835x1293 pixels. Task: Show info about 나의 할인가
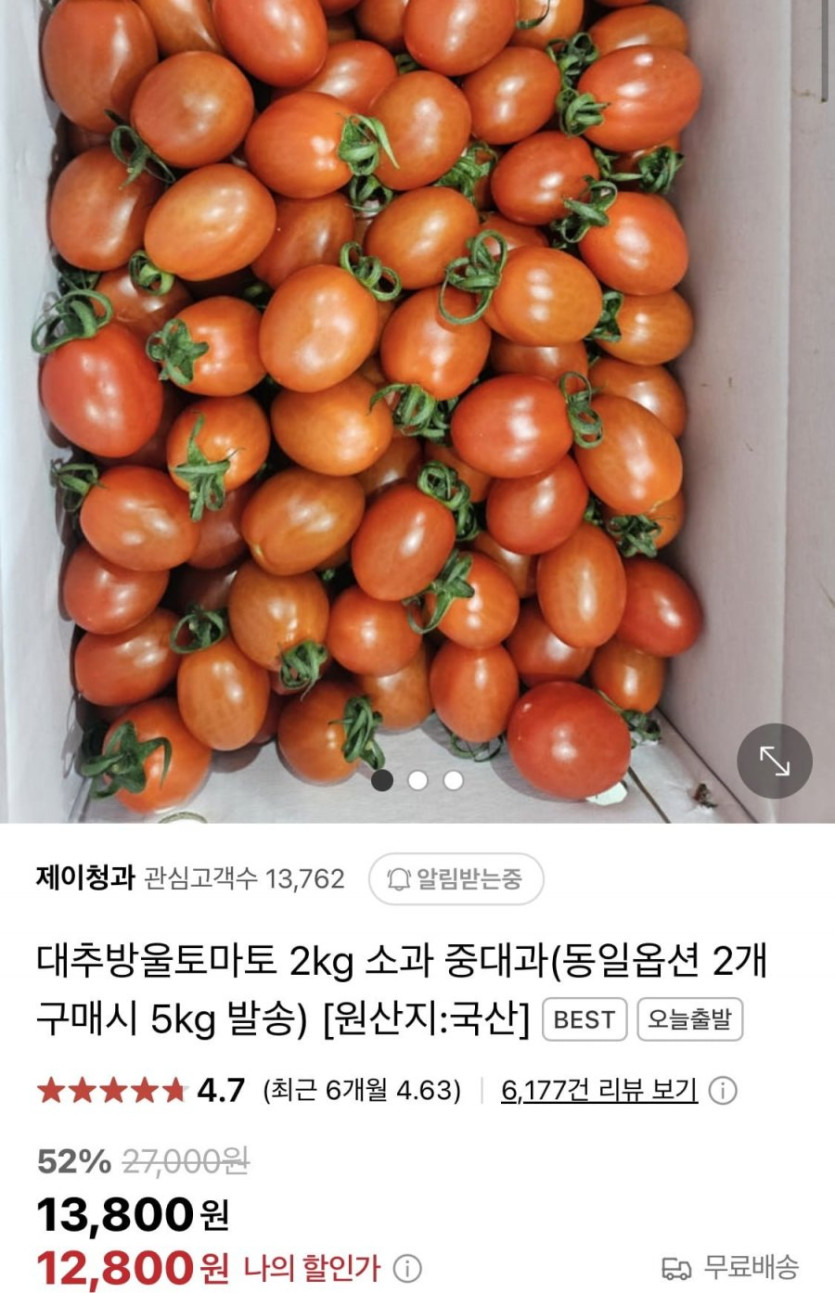point(406,1270)
